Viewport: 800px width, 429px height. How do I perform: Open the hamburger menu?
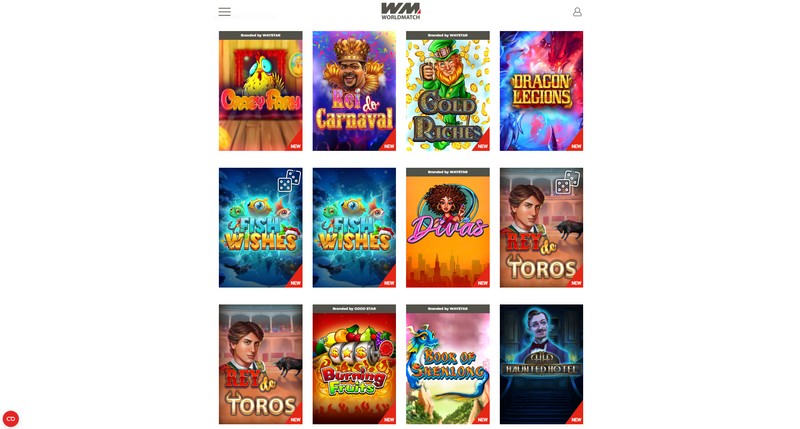pos(224,12)
